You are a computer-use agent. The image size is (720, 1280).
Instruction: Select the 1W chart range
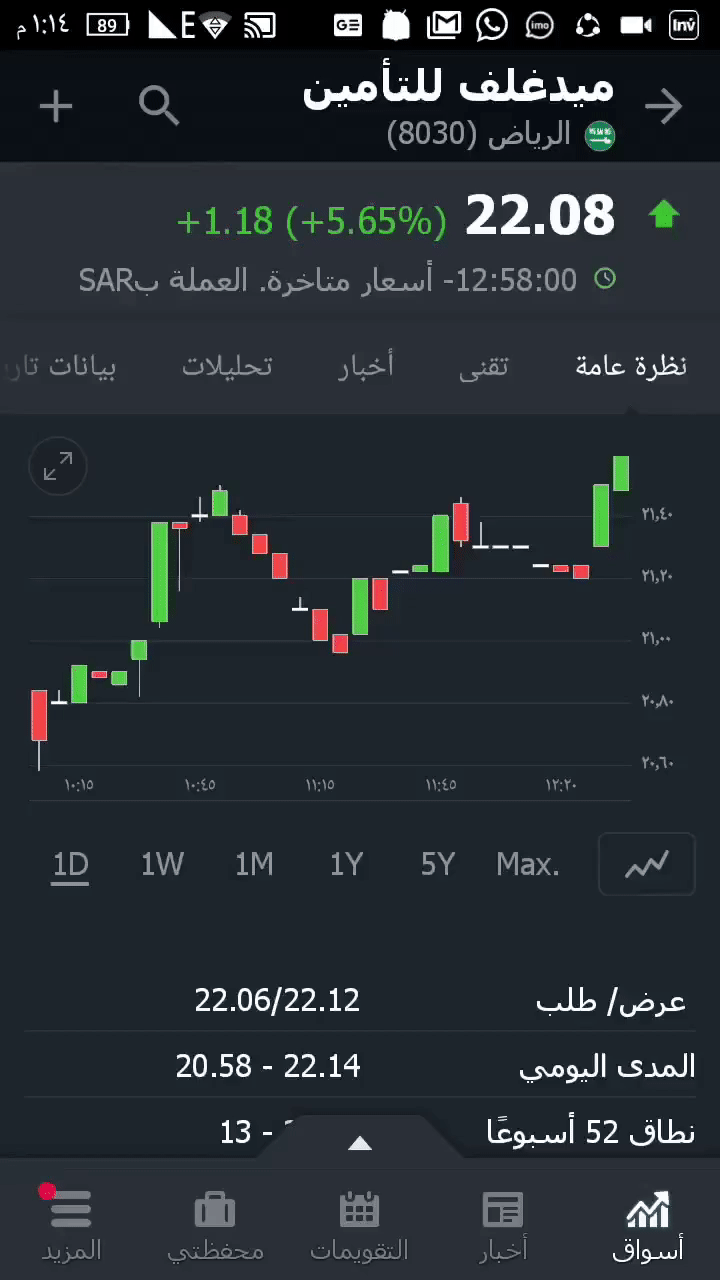pyautogui.click(x=162, y=864)
